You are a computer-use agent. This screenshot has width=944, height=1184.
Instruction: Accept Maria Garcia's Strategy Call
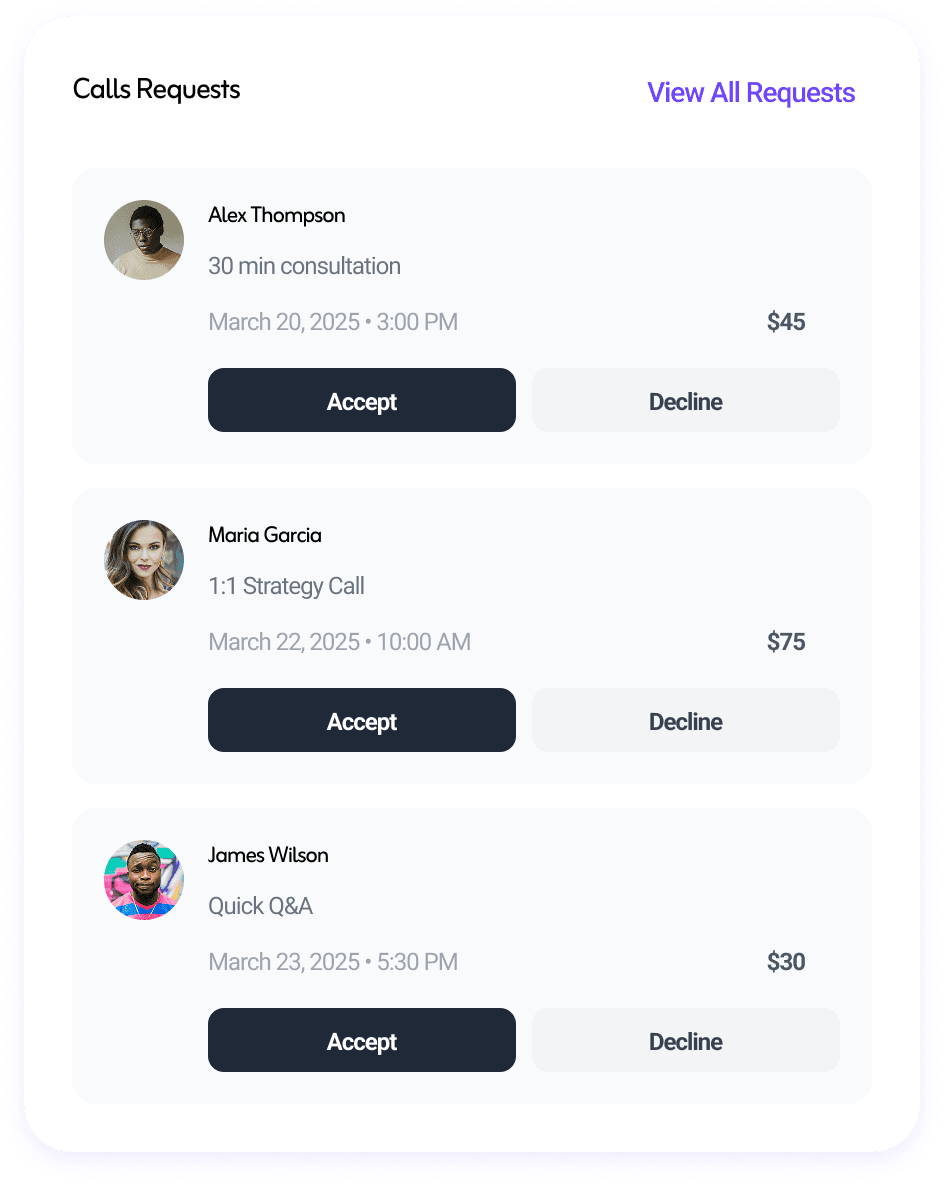click(361, 721)
